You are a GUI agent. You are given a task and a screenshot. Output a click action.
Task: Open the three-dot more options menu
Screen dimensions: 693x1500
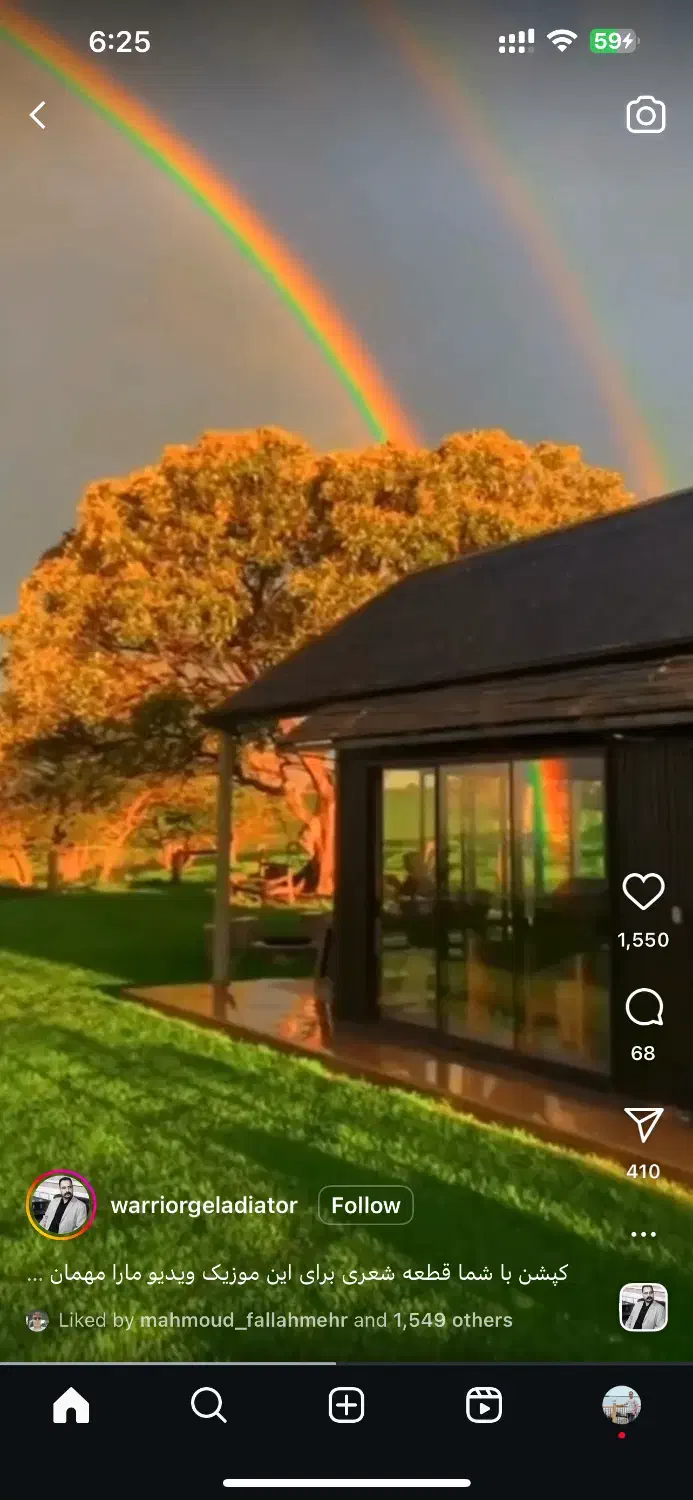coord(643,1235)
